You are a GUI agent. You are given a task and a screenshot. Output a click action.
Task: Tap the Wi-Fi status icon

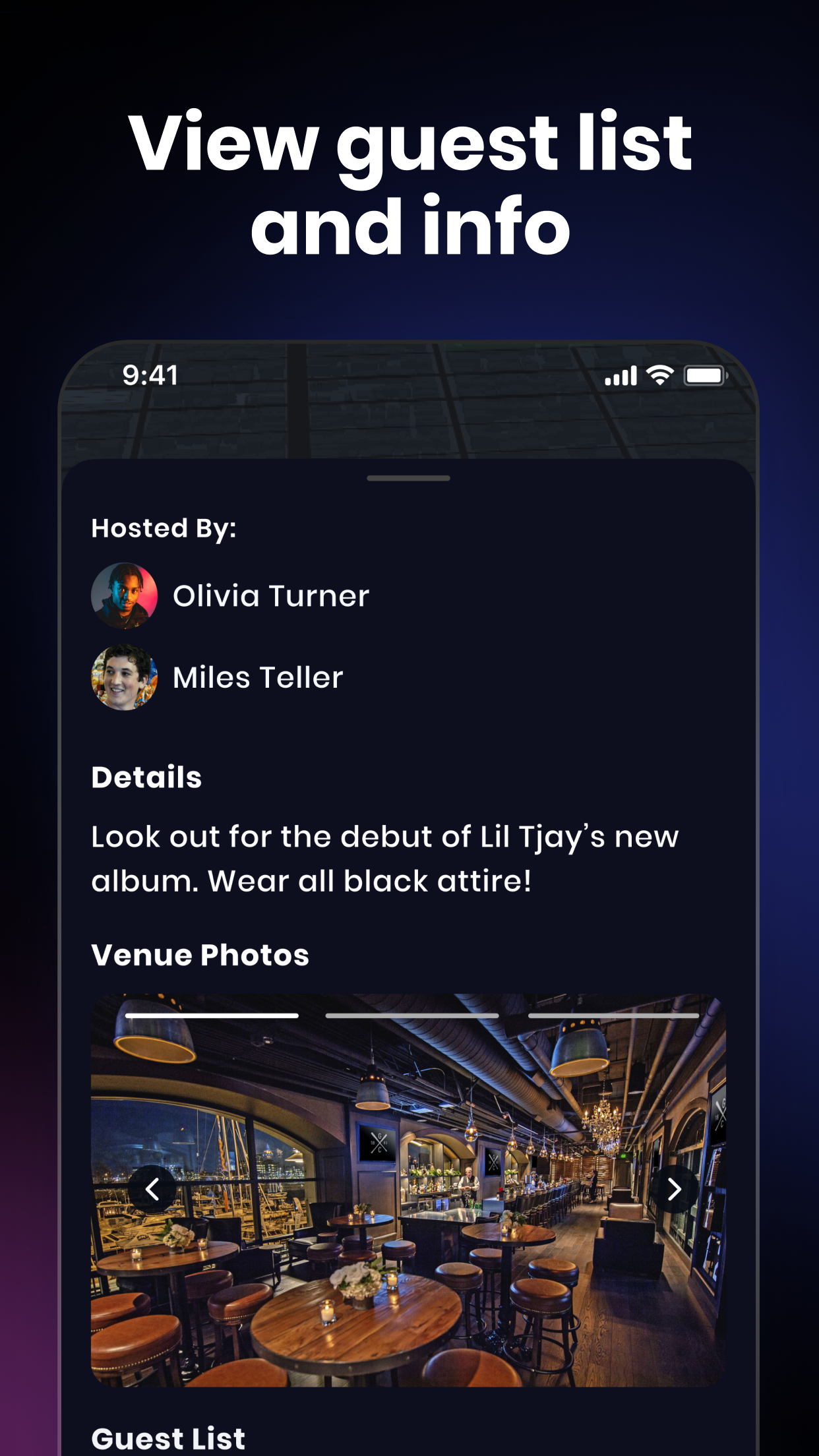pos(658,373)
